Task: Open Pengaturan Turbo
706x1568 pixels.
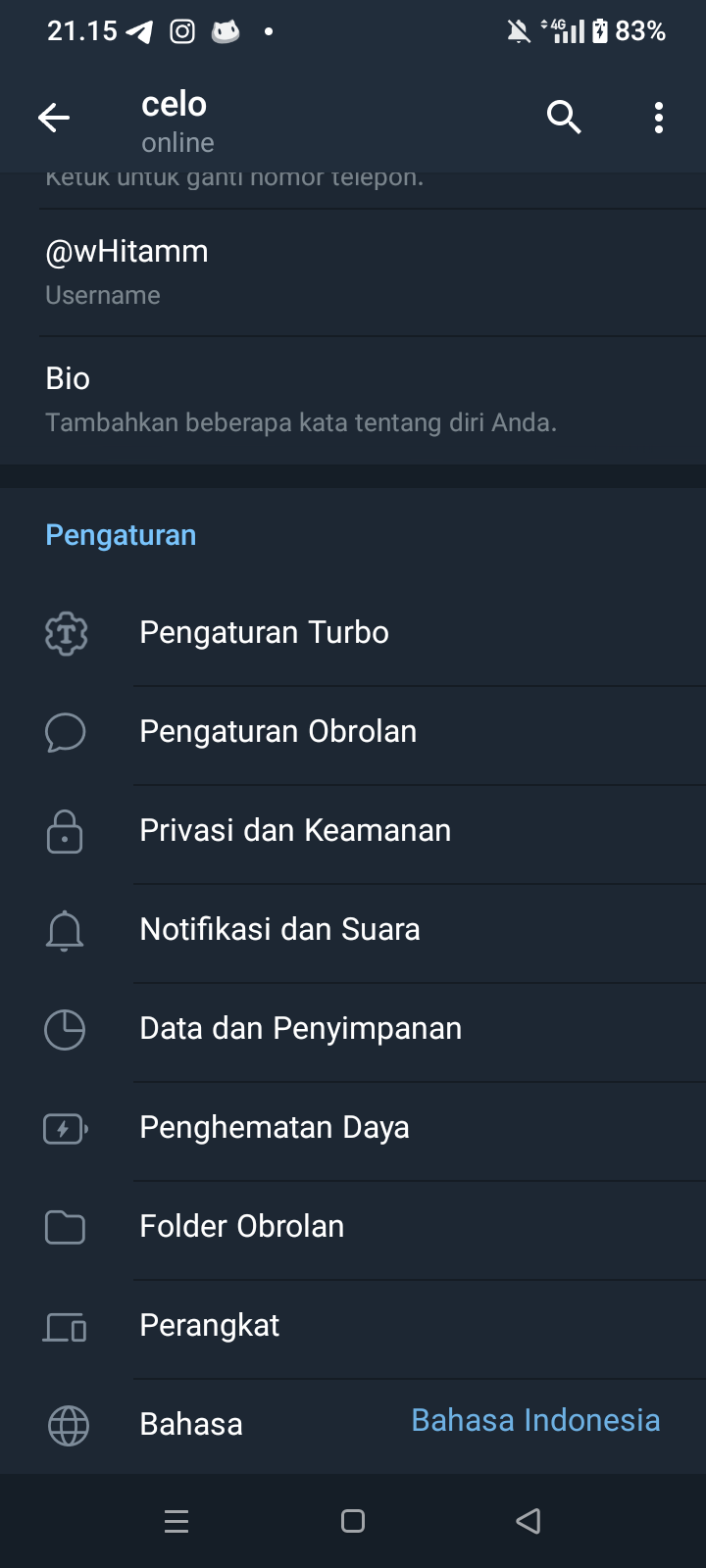Action: [x=353, y=633]
